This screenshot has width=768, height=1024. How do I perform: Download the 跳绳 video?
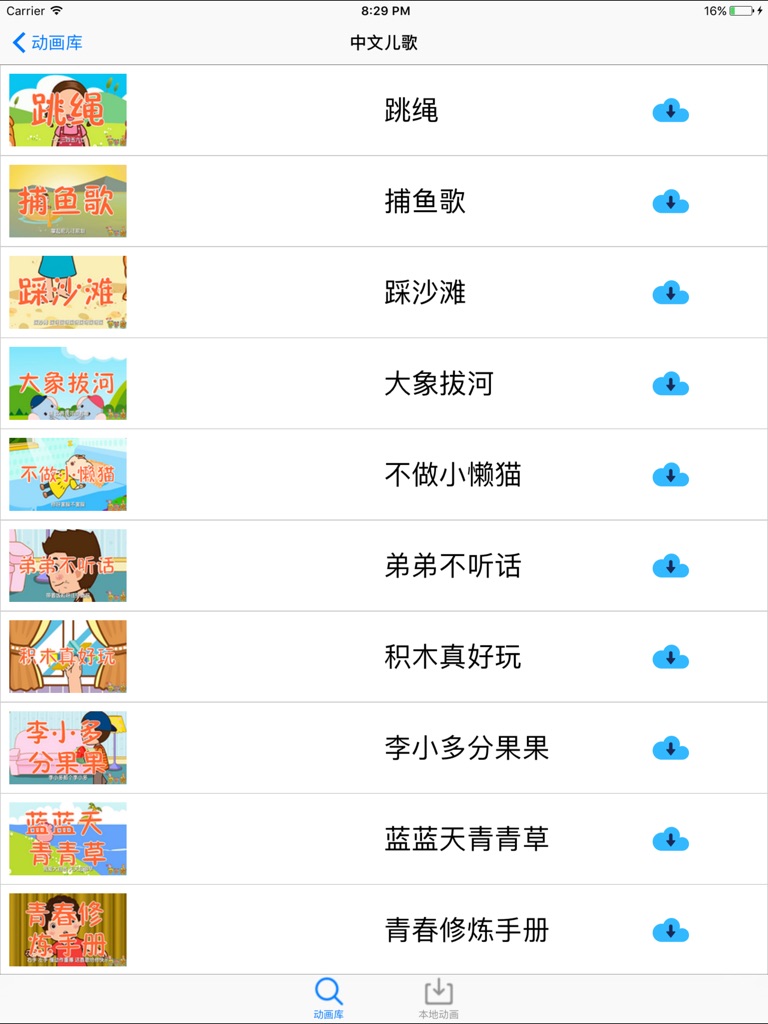[x=670, y=111]
